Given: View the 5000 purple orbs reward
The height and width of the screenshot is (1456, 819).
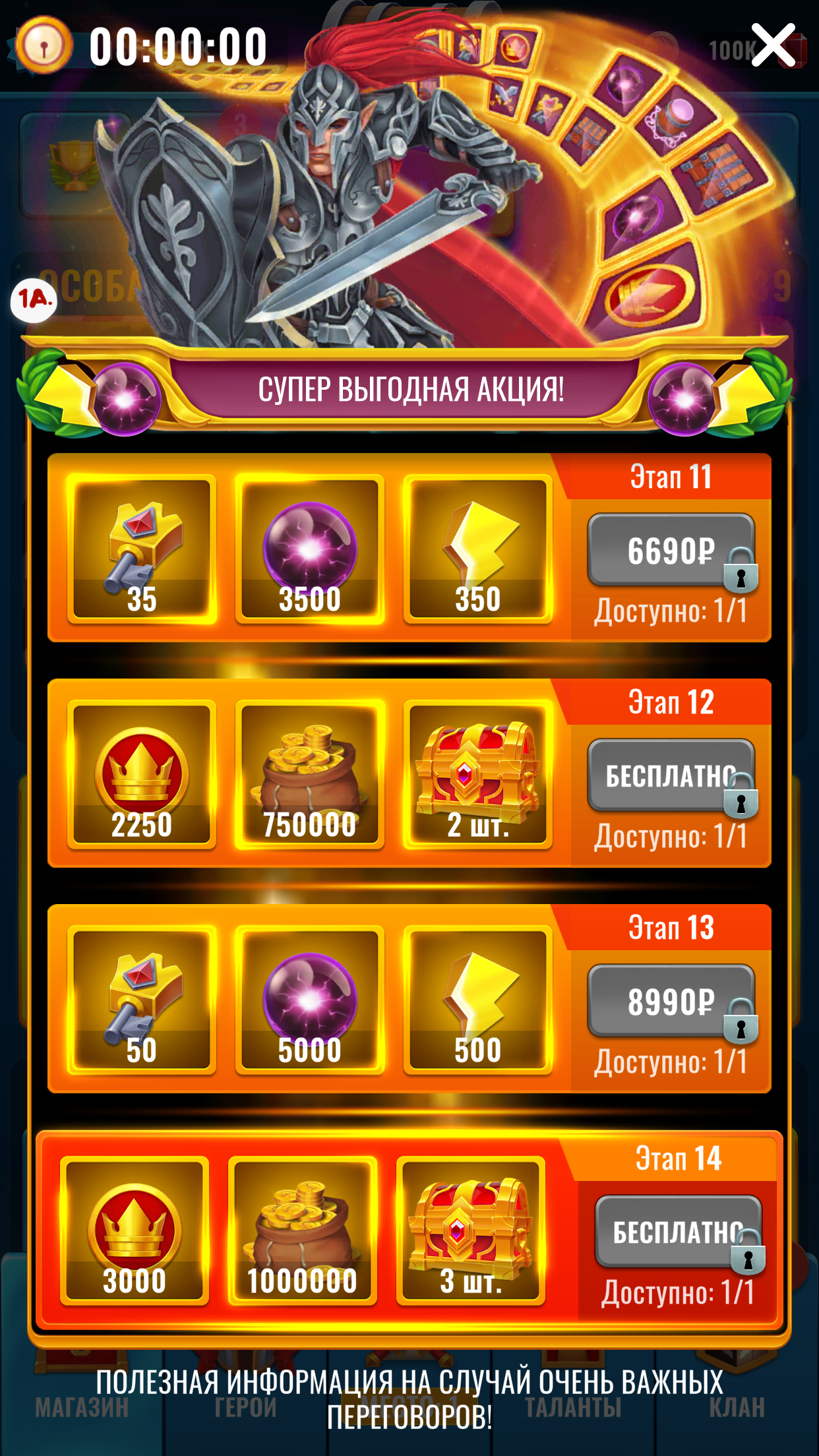Looking at the screenshot, I should pos(310,1000).
